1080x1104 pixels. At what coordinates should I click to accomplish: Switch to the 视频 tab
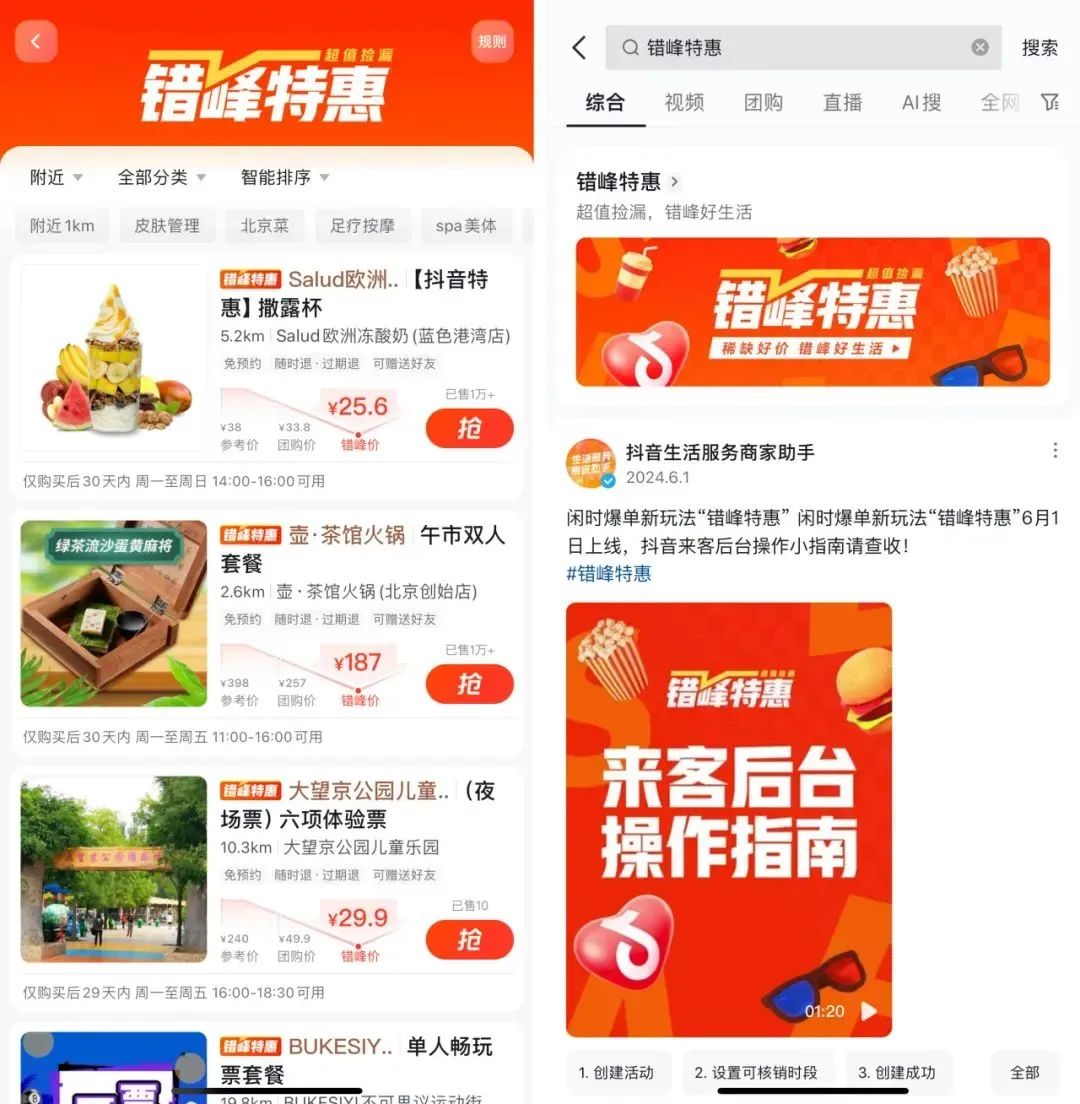coord(684,102)
